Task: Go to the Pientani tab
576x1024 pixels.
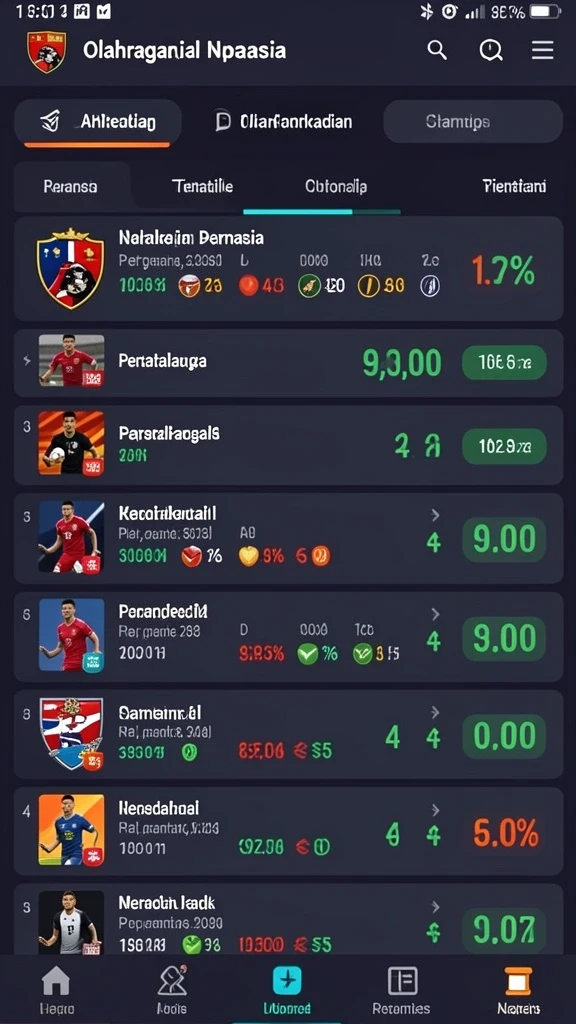Action: coord(514,187)
